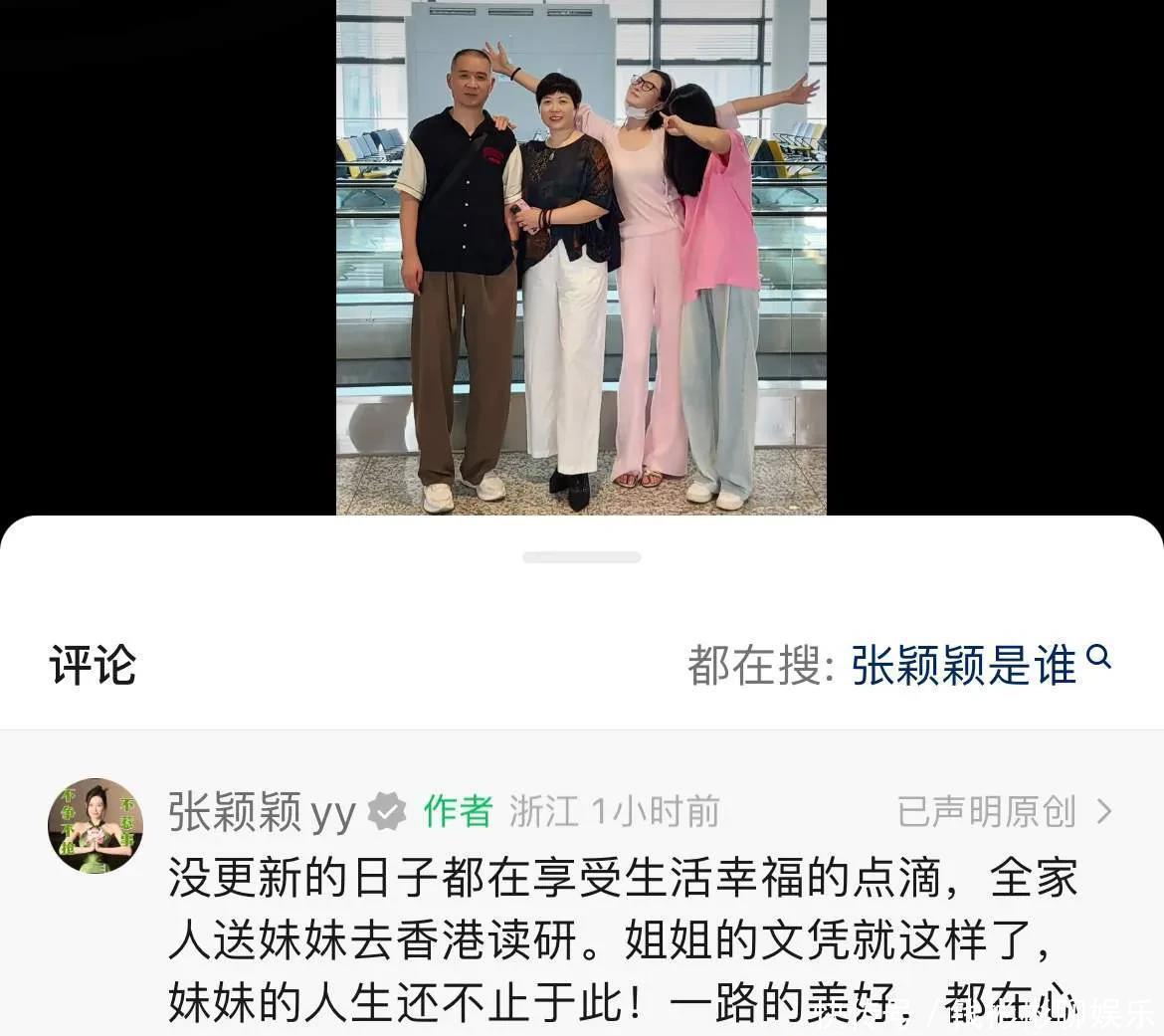Image resolution: width=1164 pixels, height=1036 pixels.
Task: View the family photo above comments
Action: [x=581, y=257]
